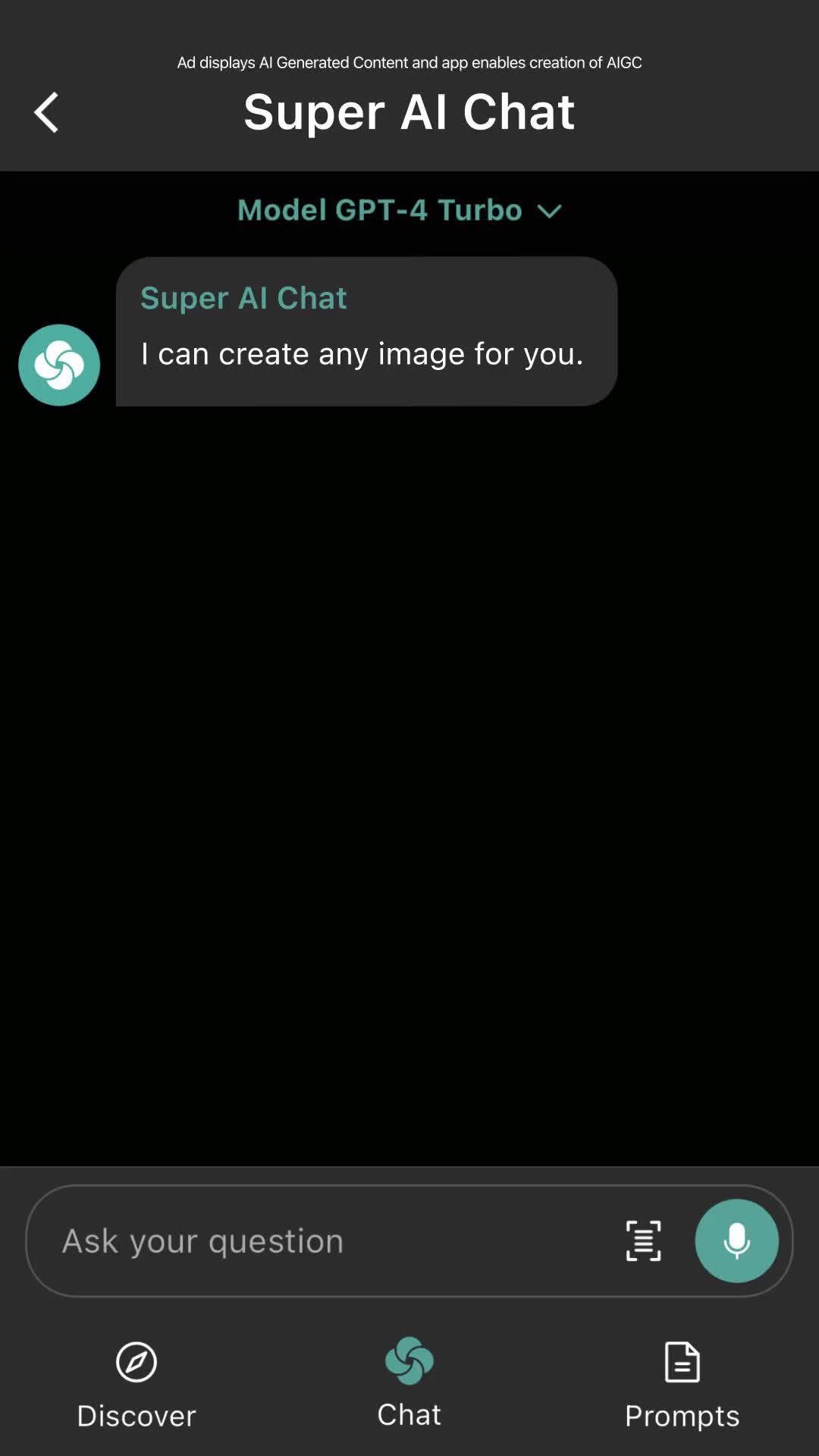Tap the Discover compass icon

[136, 1360]
